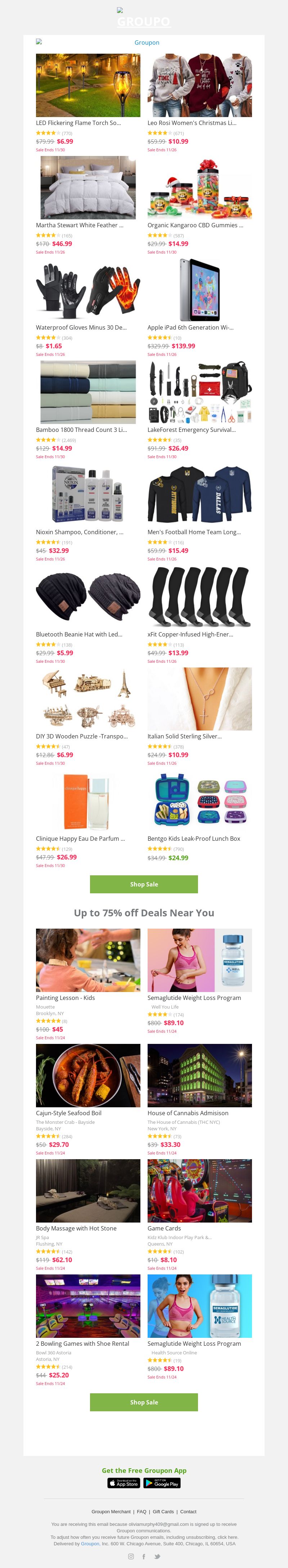Viewport: 288px width, 1568px height.
Task: Download app from the App Store badge
Action: pyautogui.click(x=123, y=1483)
